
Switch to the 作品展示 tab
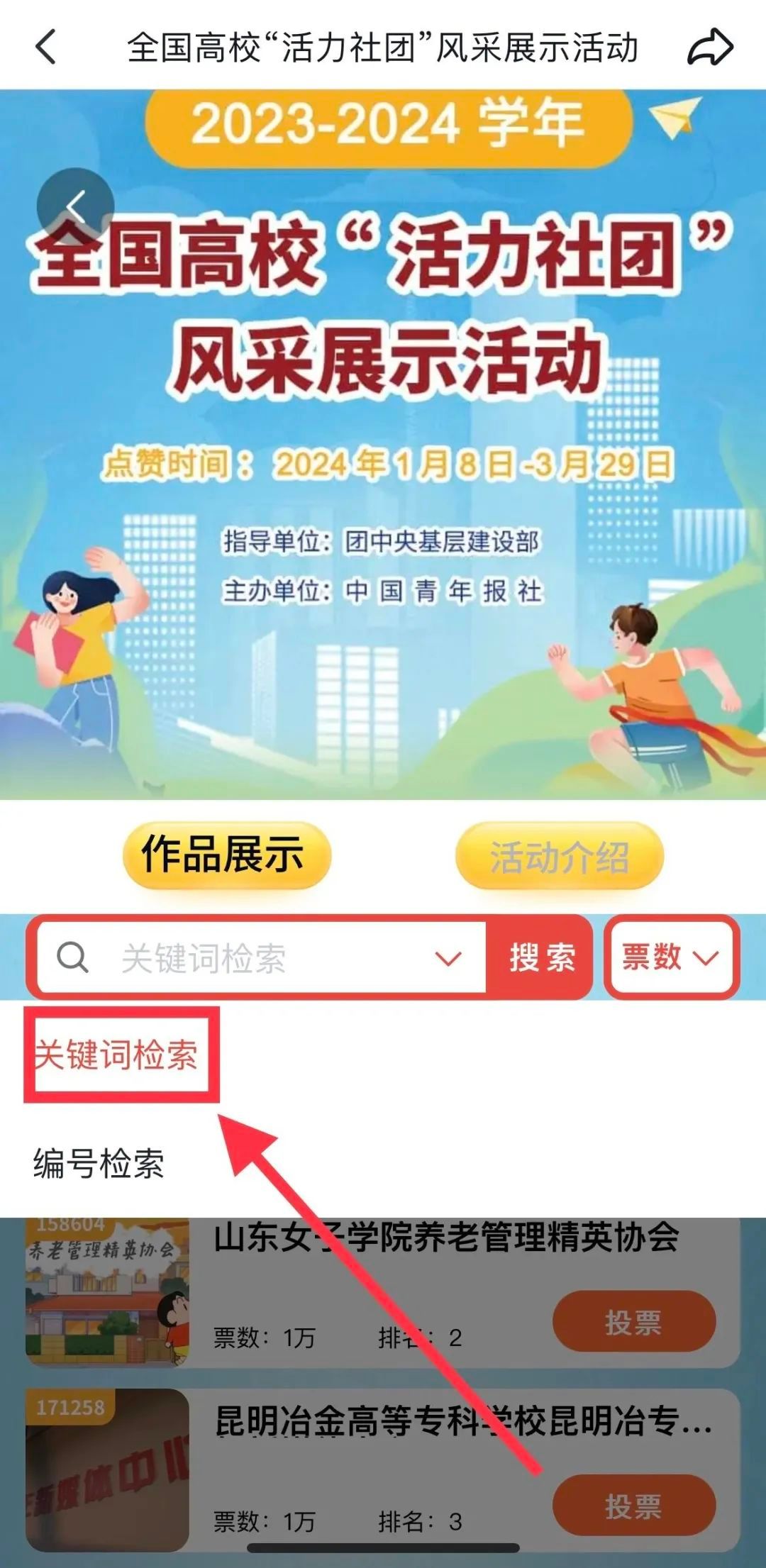click(226, 855)
